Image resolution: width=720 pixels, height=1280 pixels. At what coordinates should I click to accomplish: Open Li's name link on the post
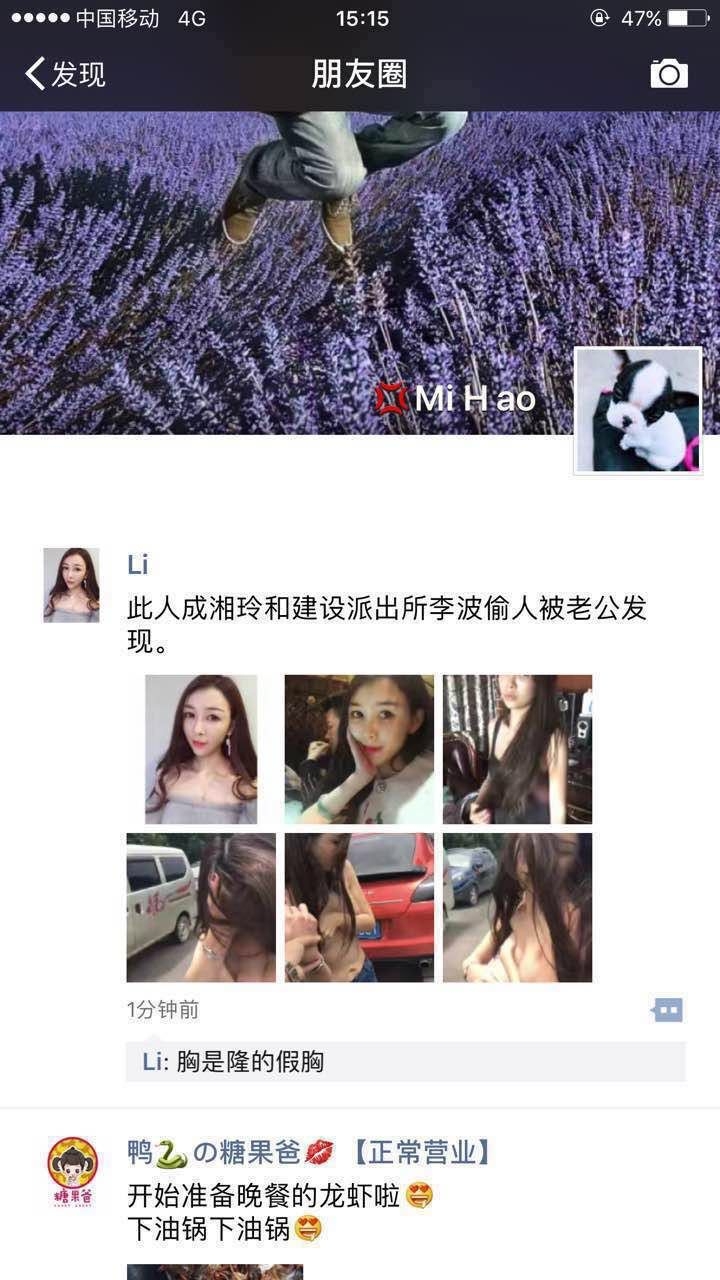[x=138, y=565]
